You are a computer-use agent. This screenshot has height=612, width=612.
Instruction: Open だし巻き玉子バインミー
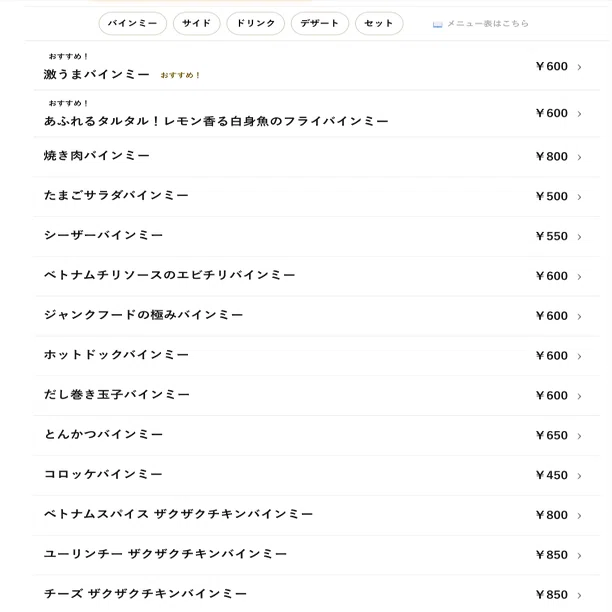point(317,395)
